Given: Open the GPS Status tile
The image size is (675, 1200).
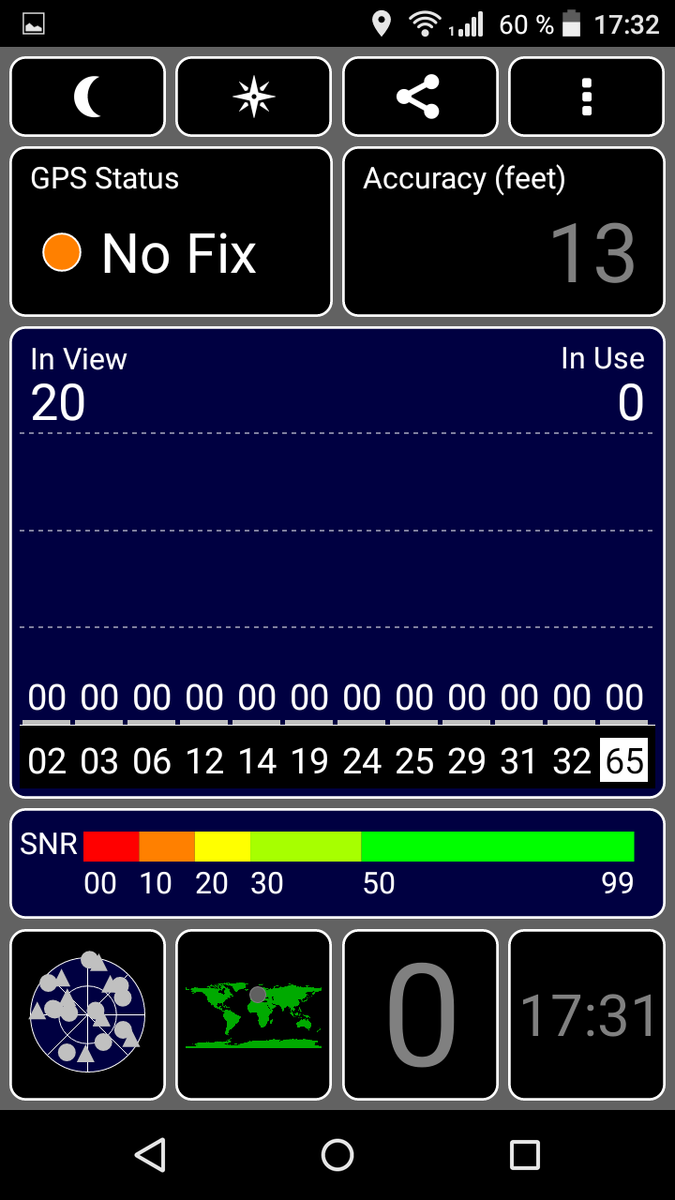Looking at the screenshot, I should (171, 232).
